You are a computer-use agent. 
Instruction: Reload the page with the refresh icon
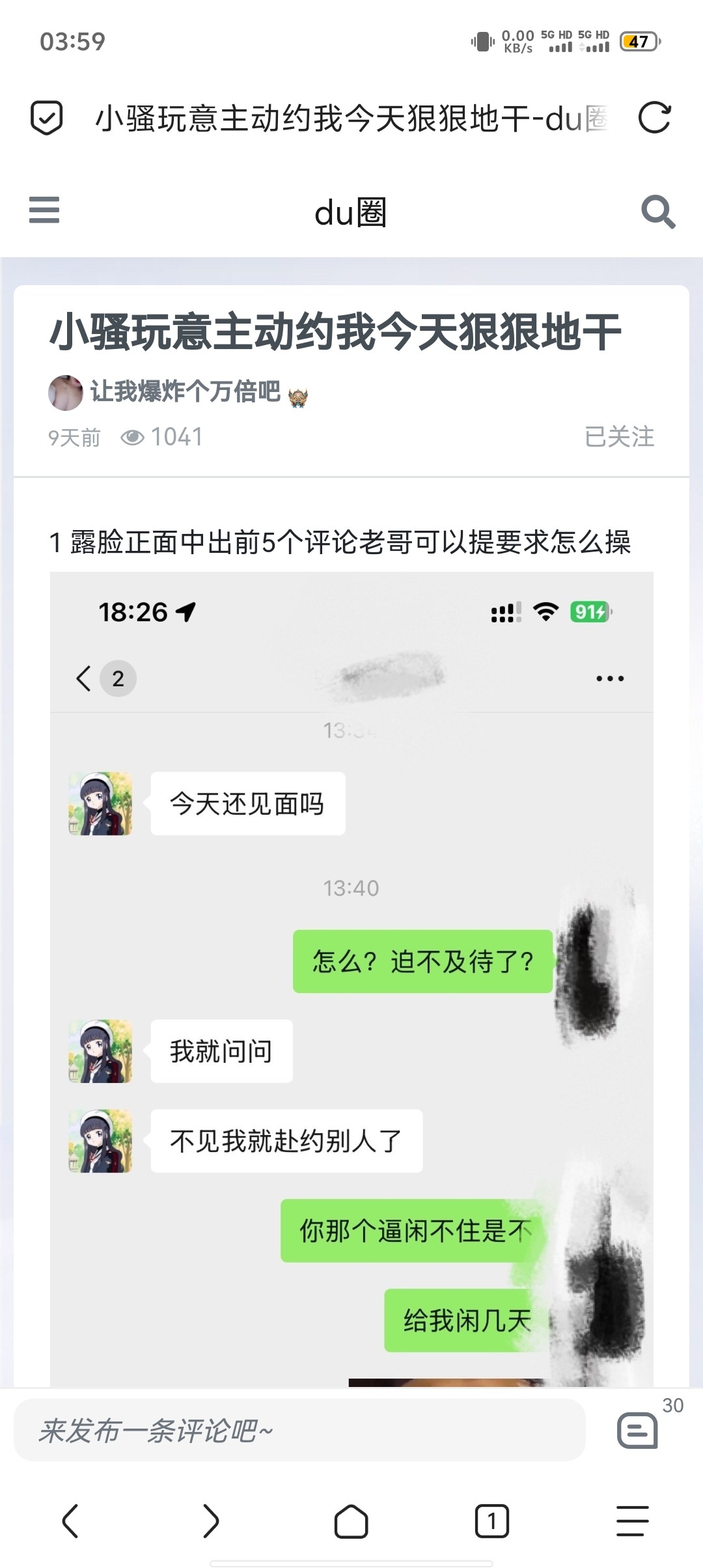pyautogui.click(x=654, y=118)
